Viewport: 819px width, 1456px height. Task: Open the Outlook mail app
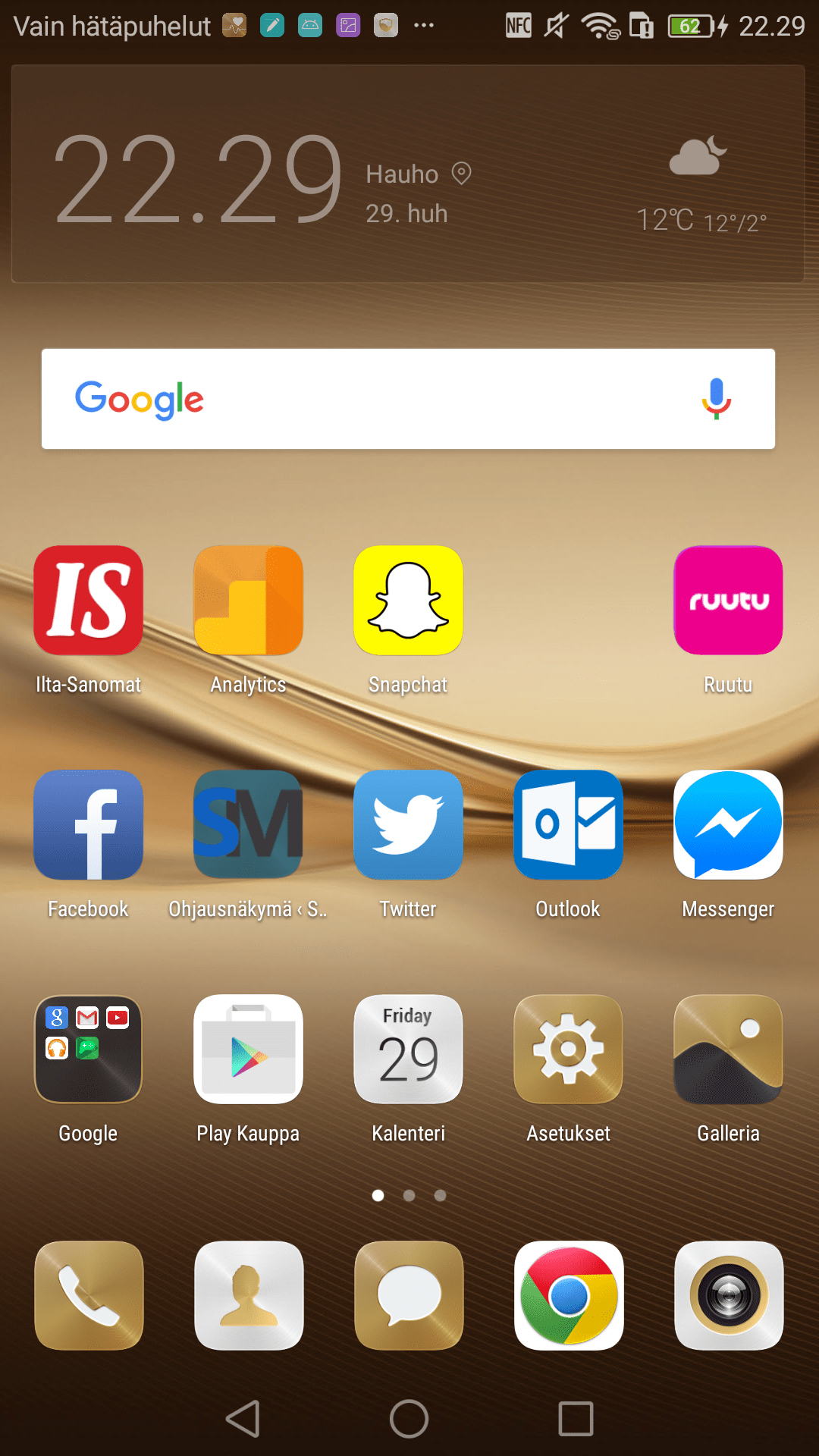568,825
